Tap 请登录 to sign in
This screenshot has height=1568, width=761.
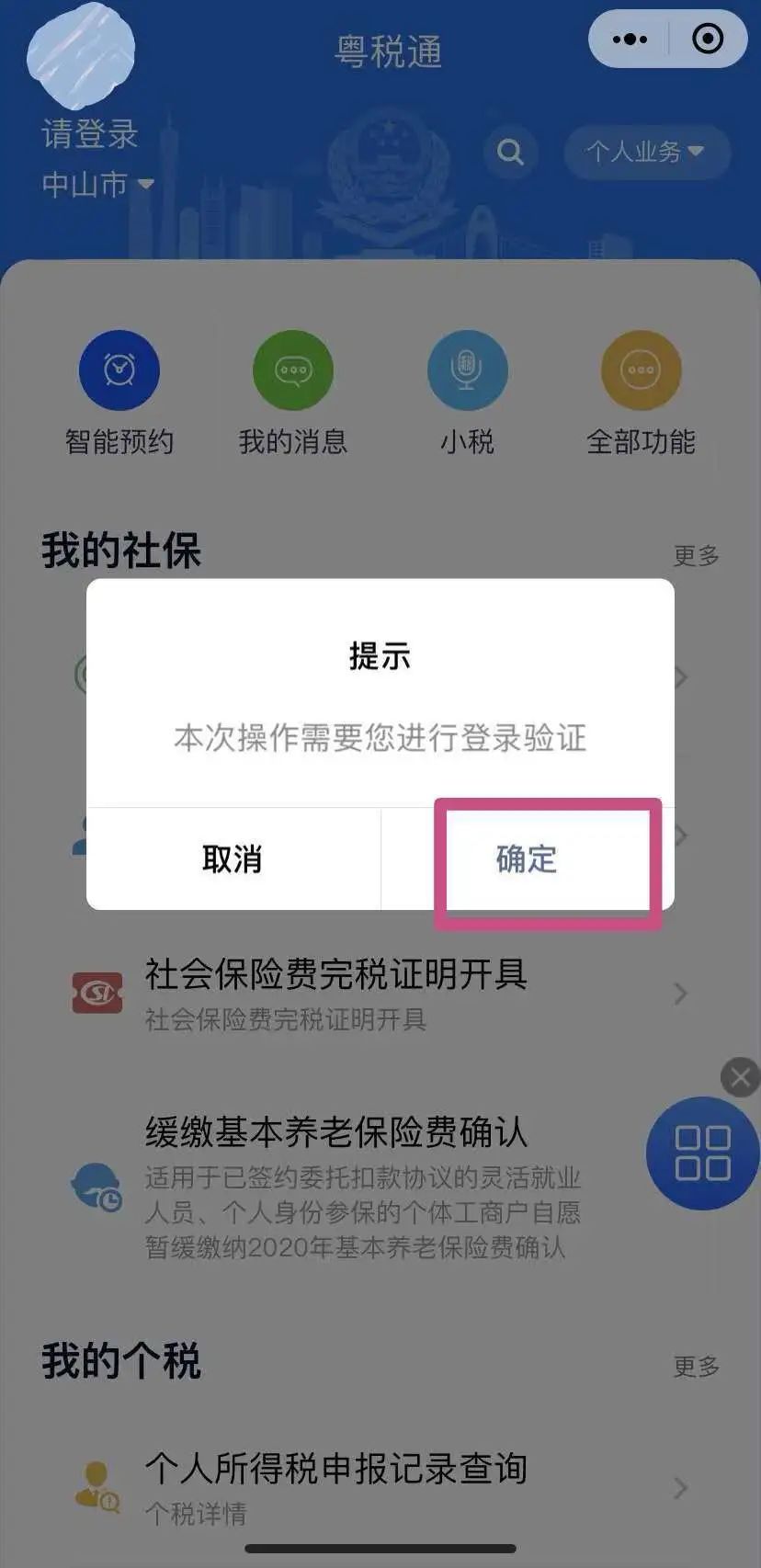click(89, 134)
